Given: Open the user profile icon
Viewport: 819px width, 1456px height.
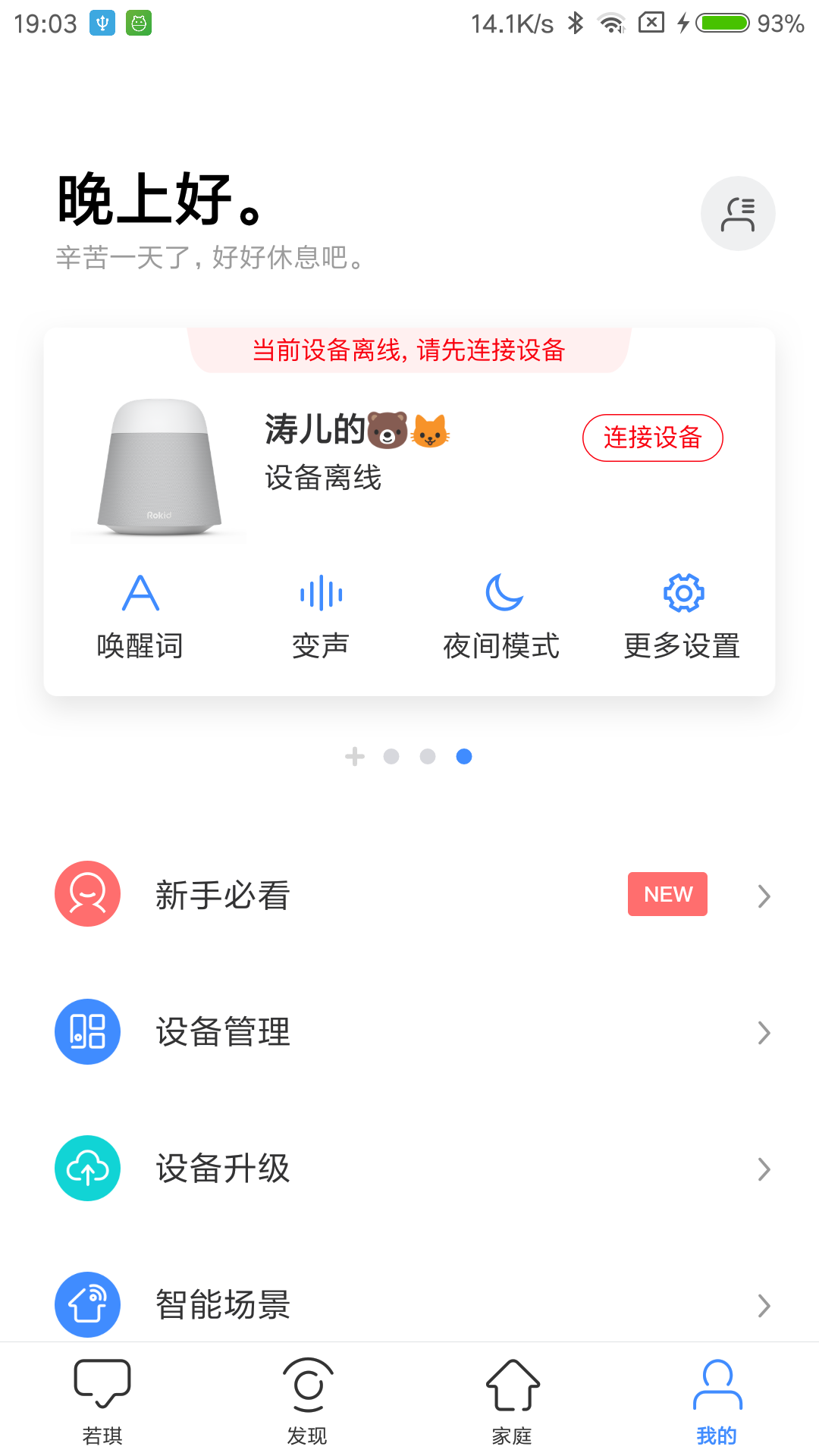Looking at the screenshot, I should click(737, 214).
